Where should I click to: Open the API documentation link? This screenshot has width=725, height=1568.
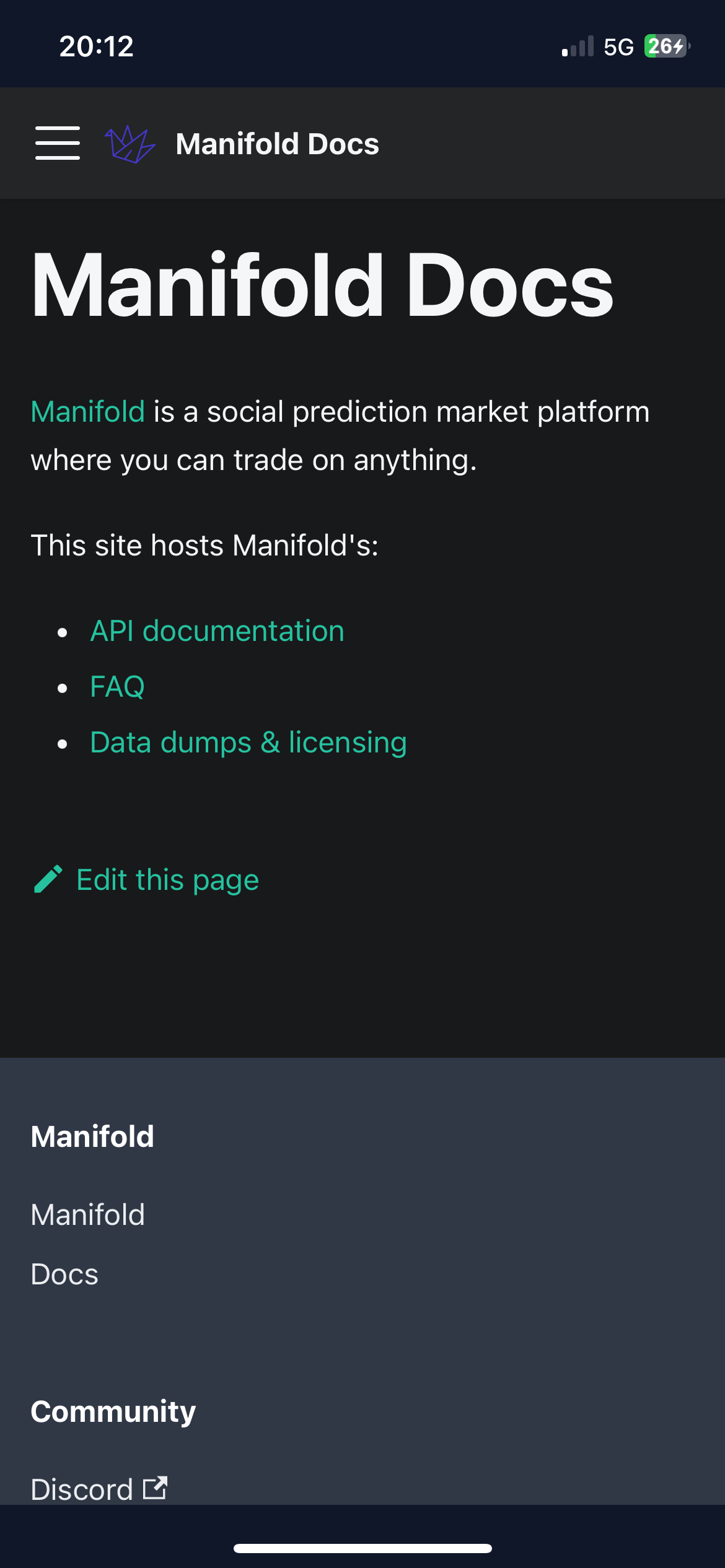217,631
